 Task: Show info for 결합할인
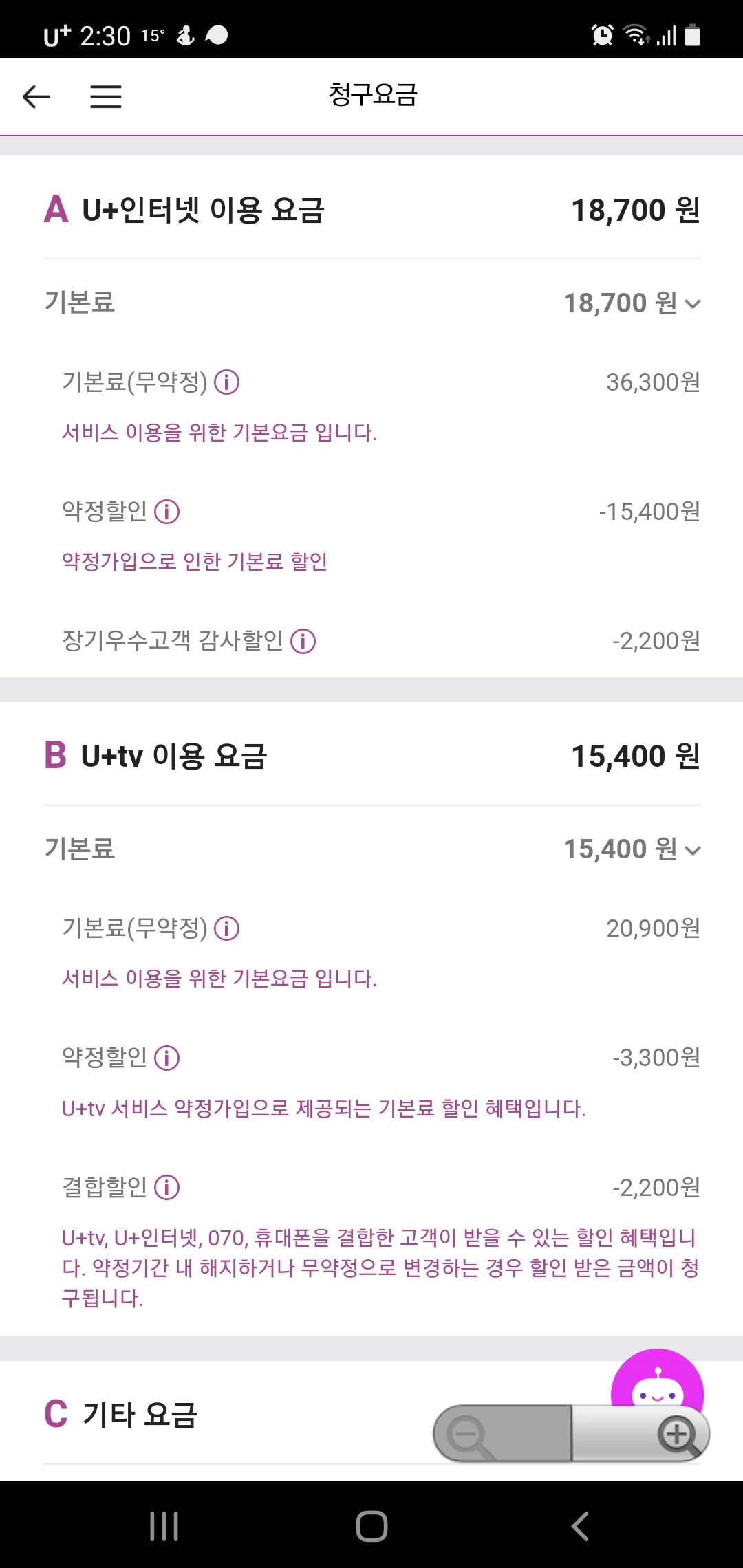click(x=167, y=1188)
